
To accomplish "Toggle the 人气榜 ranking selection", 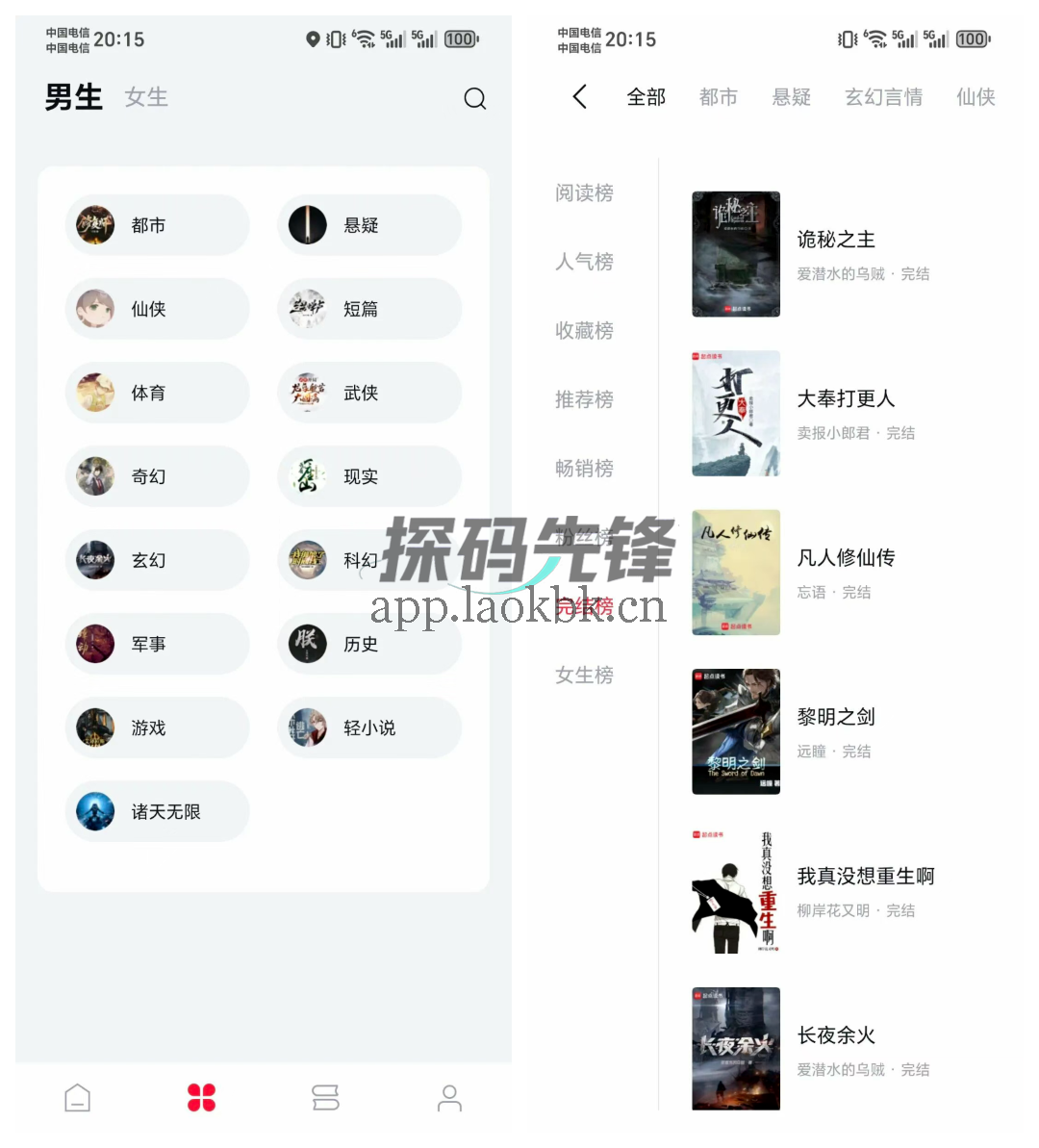I will click(x=585, y=262).
